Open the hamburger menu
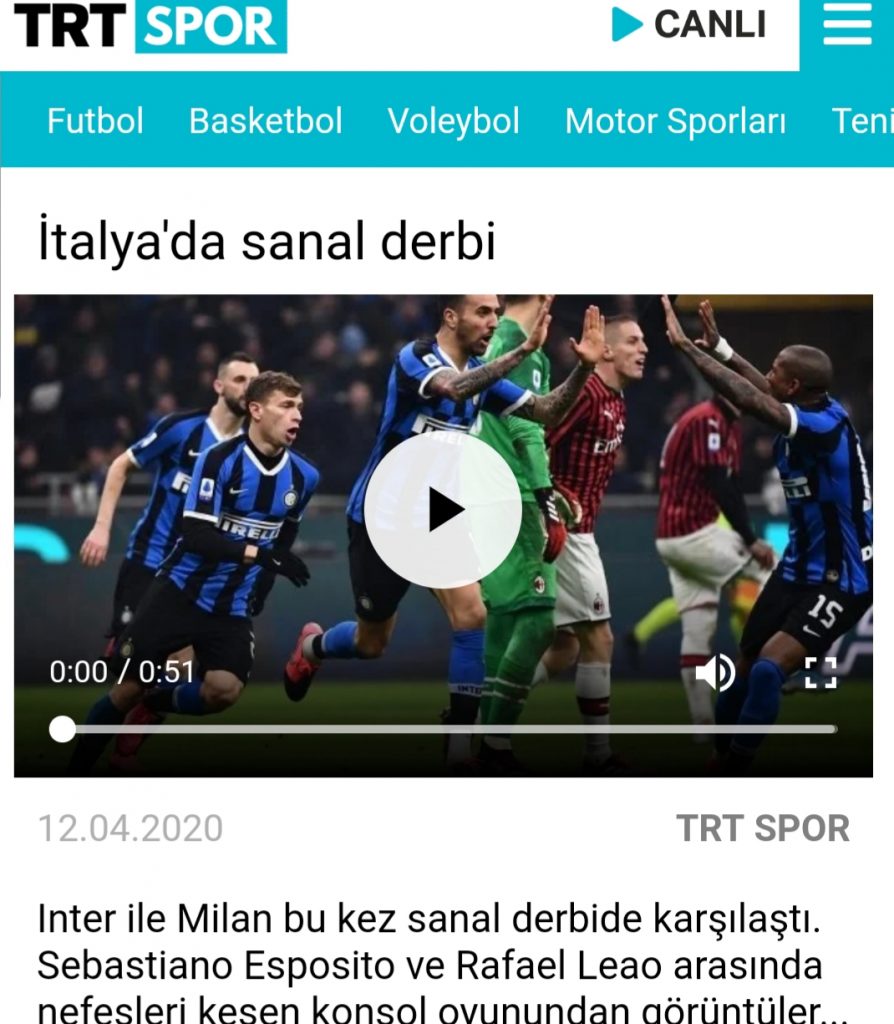Viewport: 894px width, 1024px height. 847,25
